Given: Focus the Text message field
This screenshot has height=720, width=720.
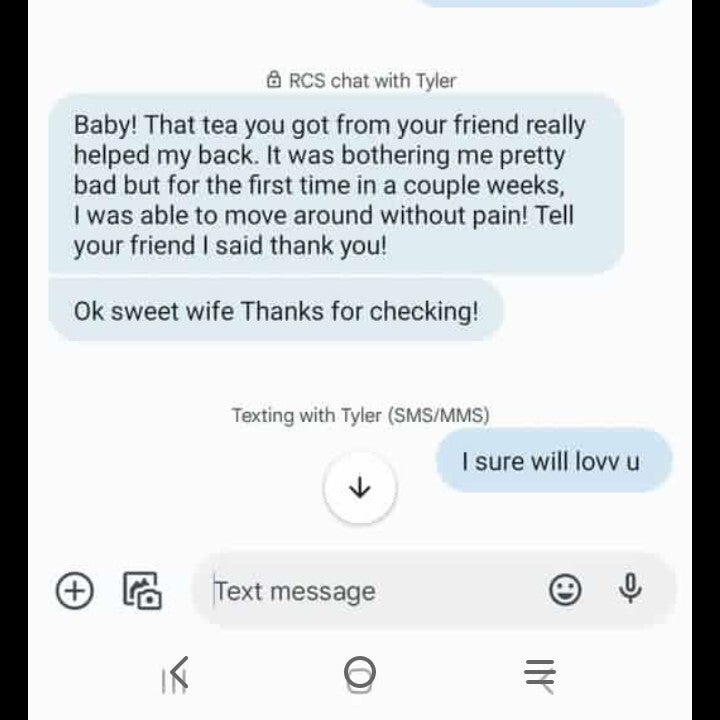Looking at the screenshot, I should pyautogui.click(x=370, y=591).
